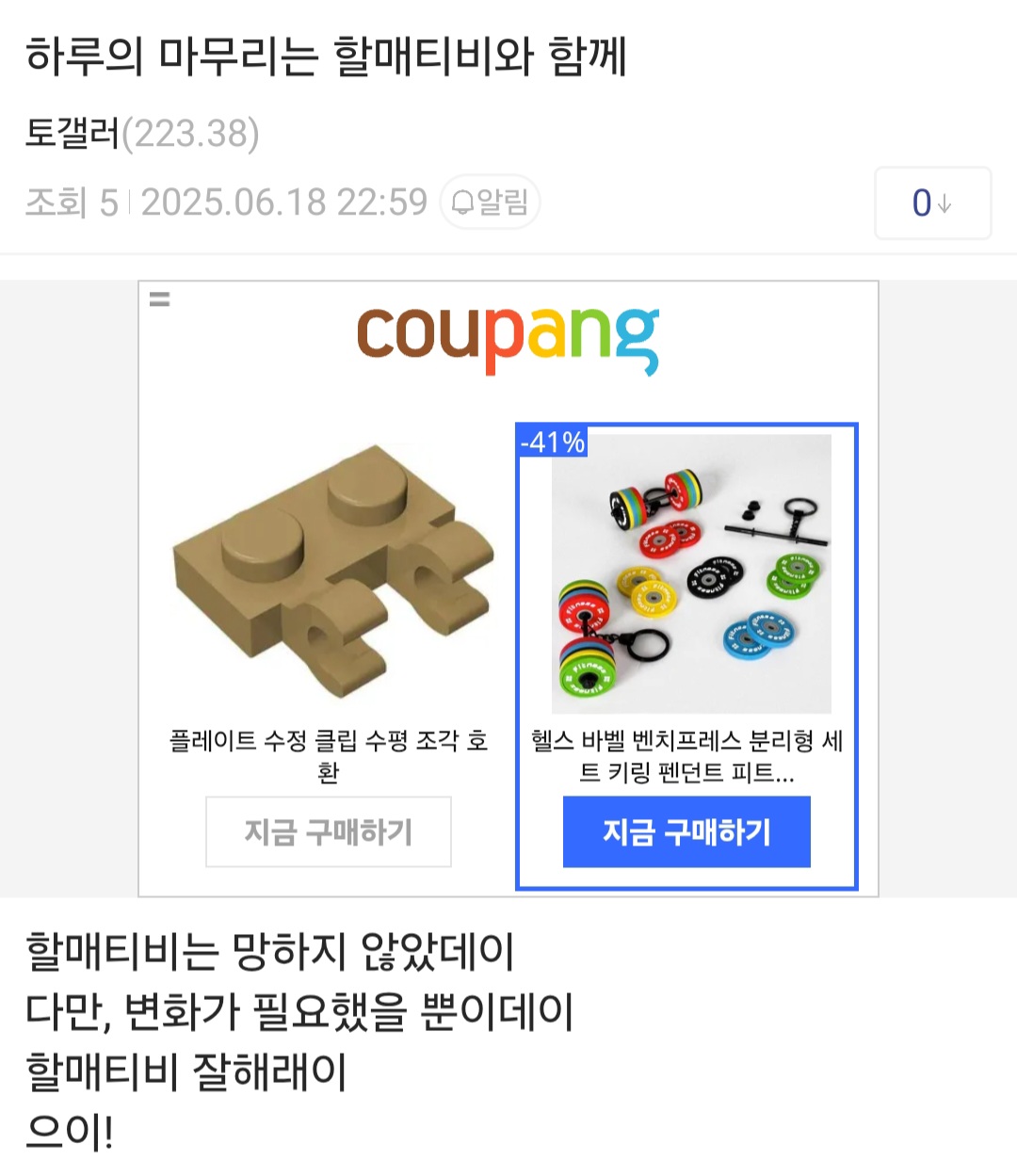Screen dimensions: 1017x1176
Task: Open the Coupang ad options icon
Action: click(x=160, y=299)
